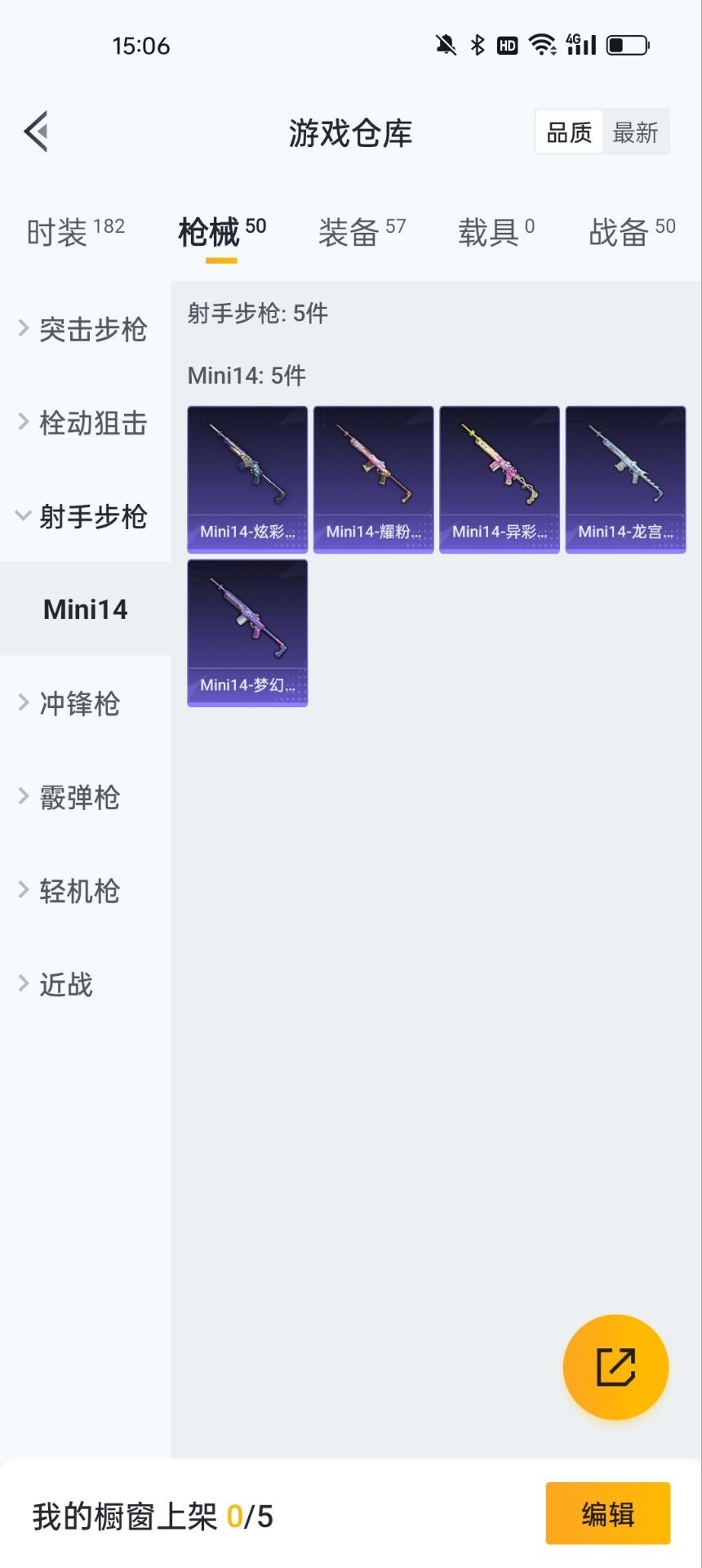Expand the 突击步枪 category
The height and width of the screenshot is (1568, 702).
pyautogui.click(x=85, y=329)
